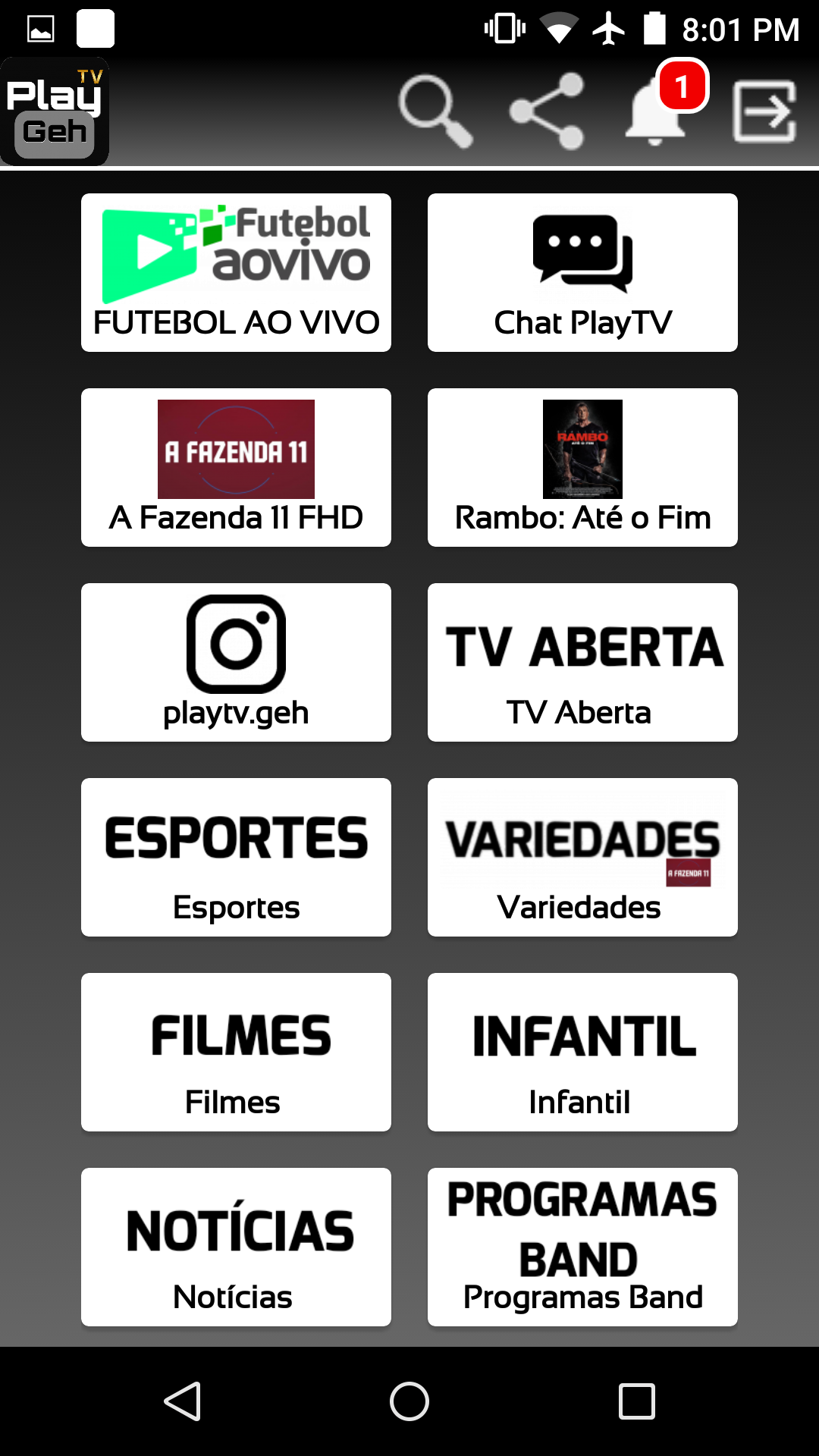This screenshot has height=1456, width=819.
Task: Open the notifications bell
Action: click(657, 111)
